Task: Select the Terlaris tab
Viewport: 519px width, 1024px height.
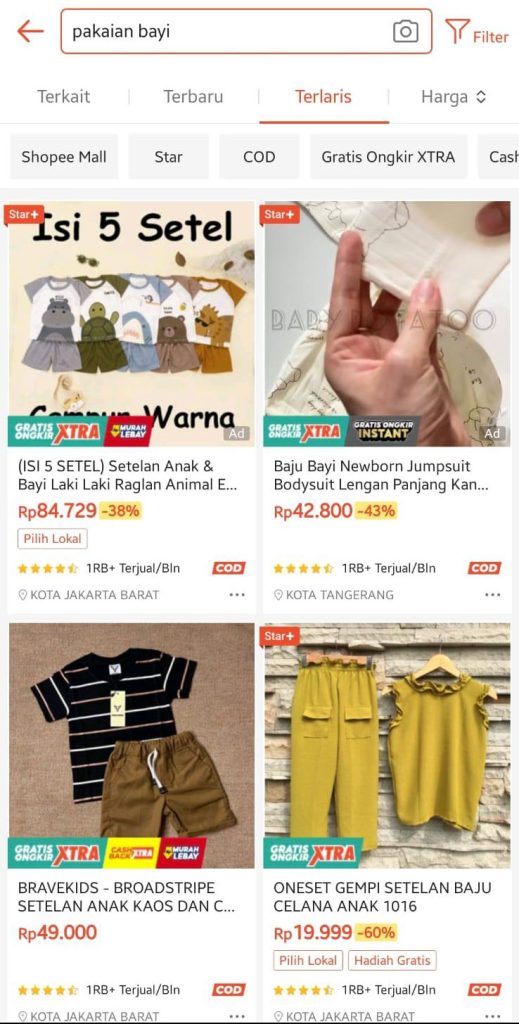Action: 323,97
